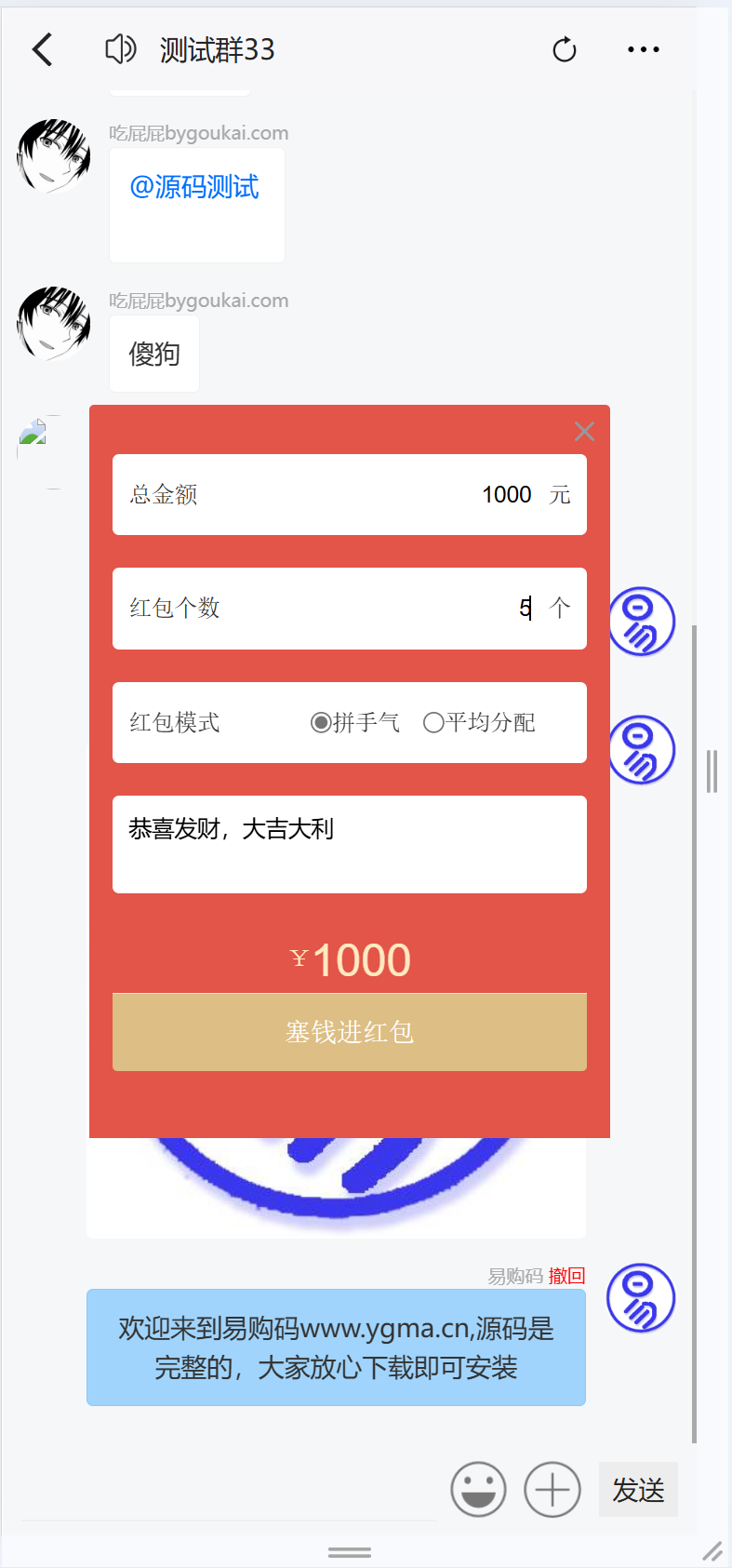732x1568 pixels.
Task: Tap the @源码测试 mention
Action: click(194, 187)
